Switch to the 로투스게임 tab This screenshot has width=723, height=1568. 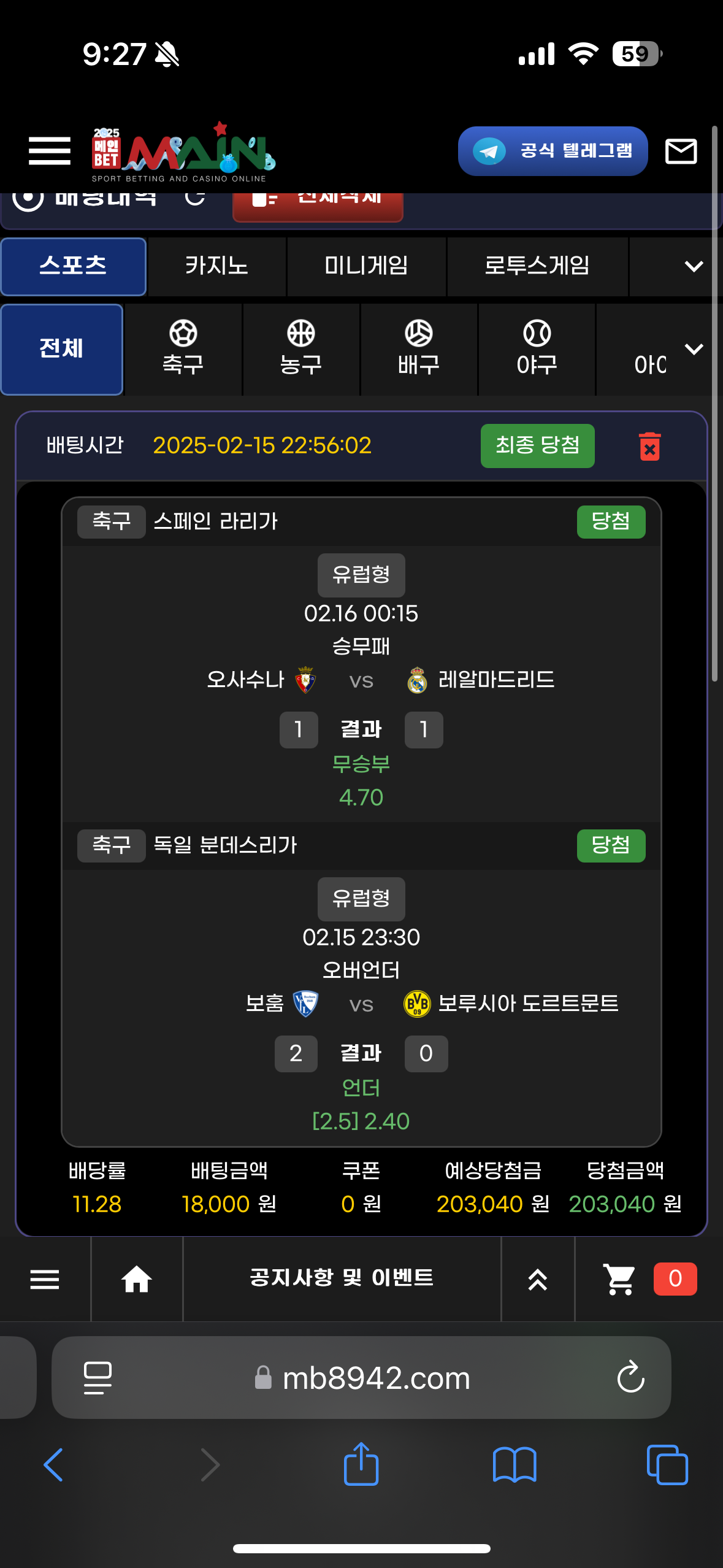coord(537,266)
